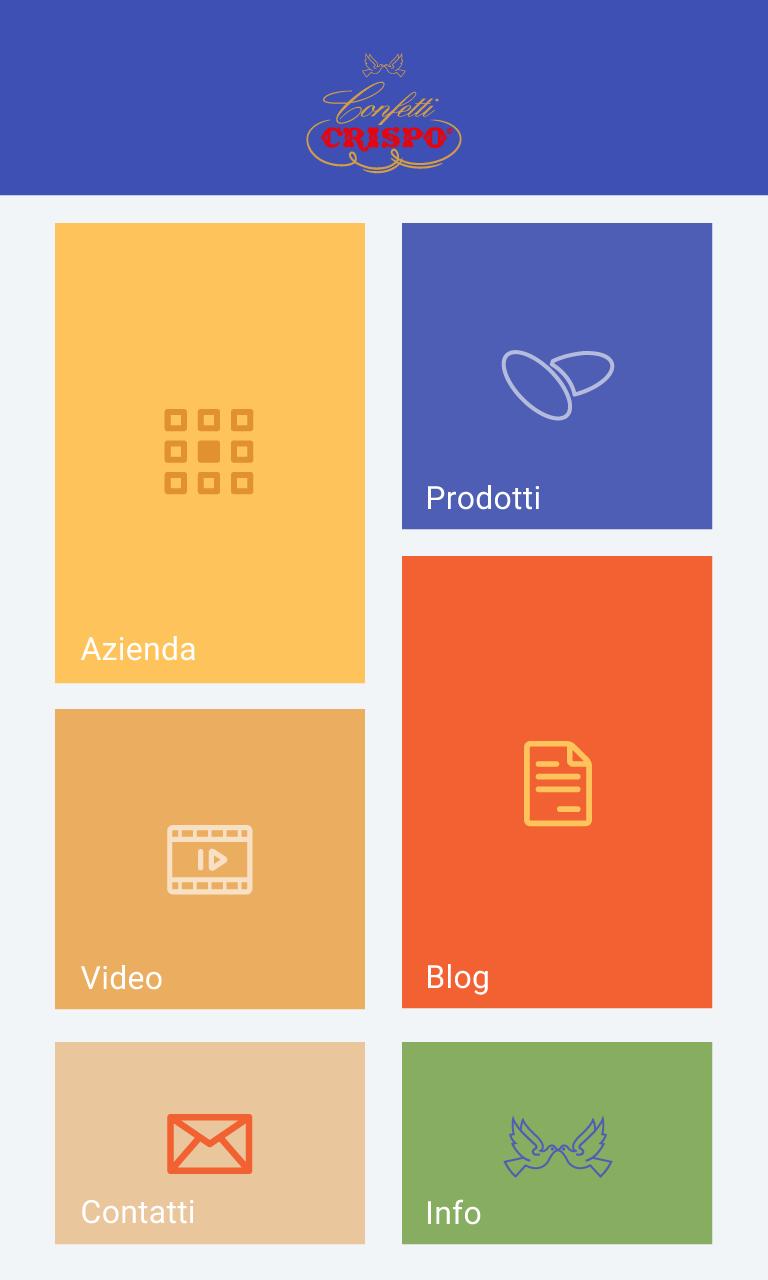The height and width of the screenshot is (1280, 768).
Task: Open the Info tile
Action: pos(557,1143)
